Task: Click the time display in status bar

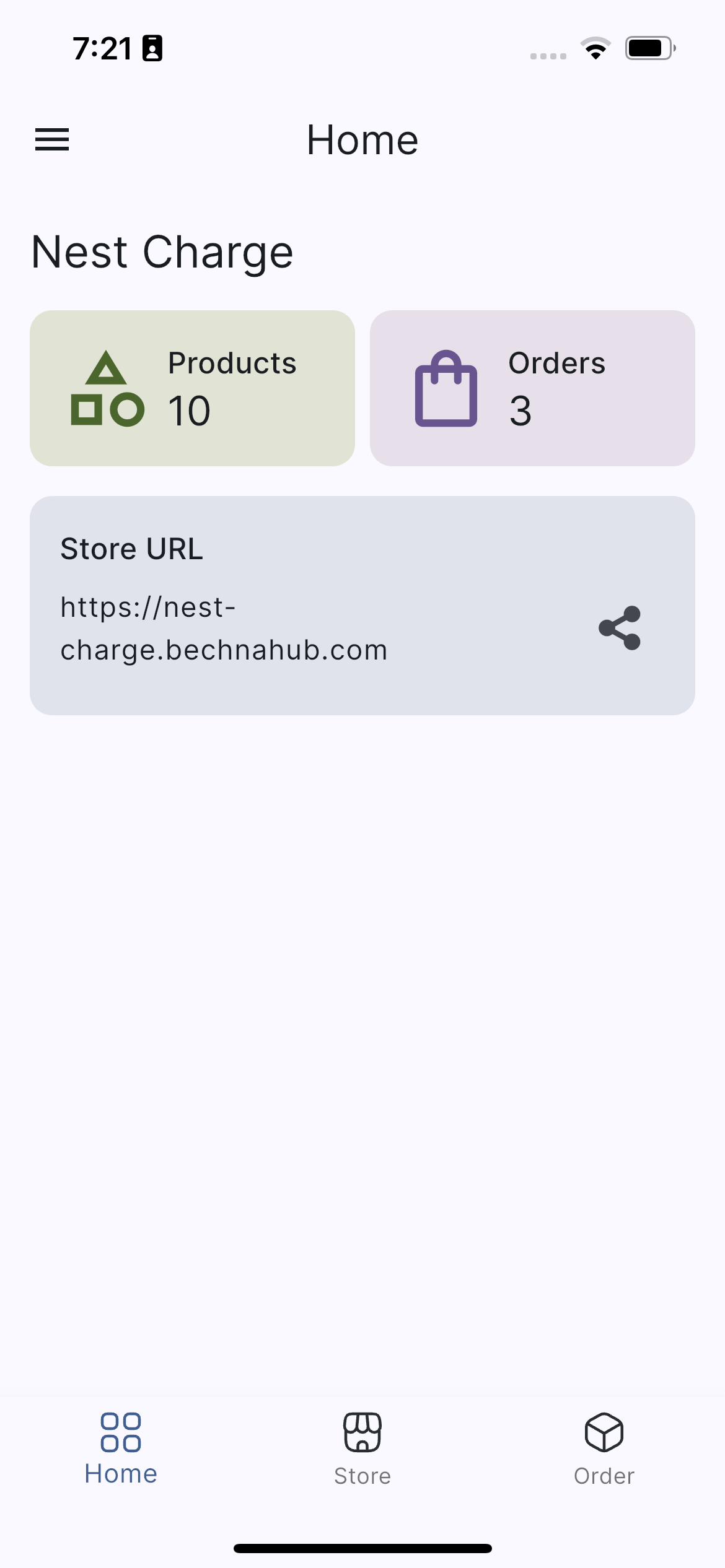Action: [x=103, y=48]
